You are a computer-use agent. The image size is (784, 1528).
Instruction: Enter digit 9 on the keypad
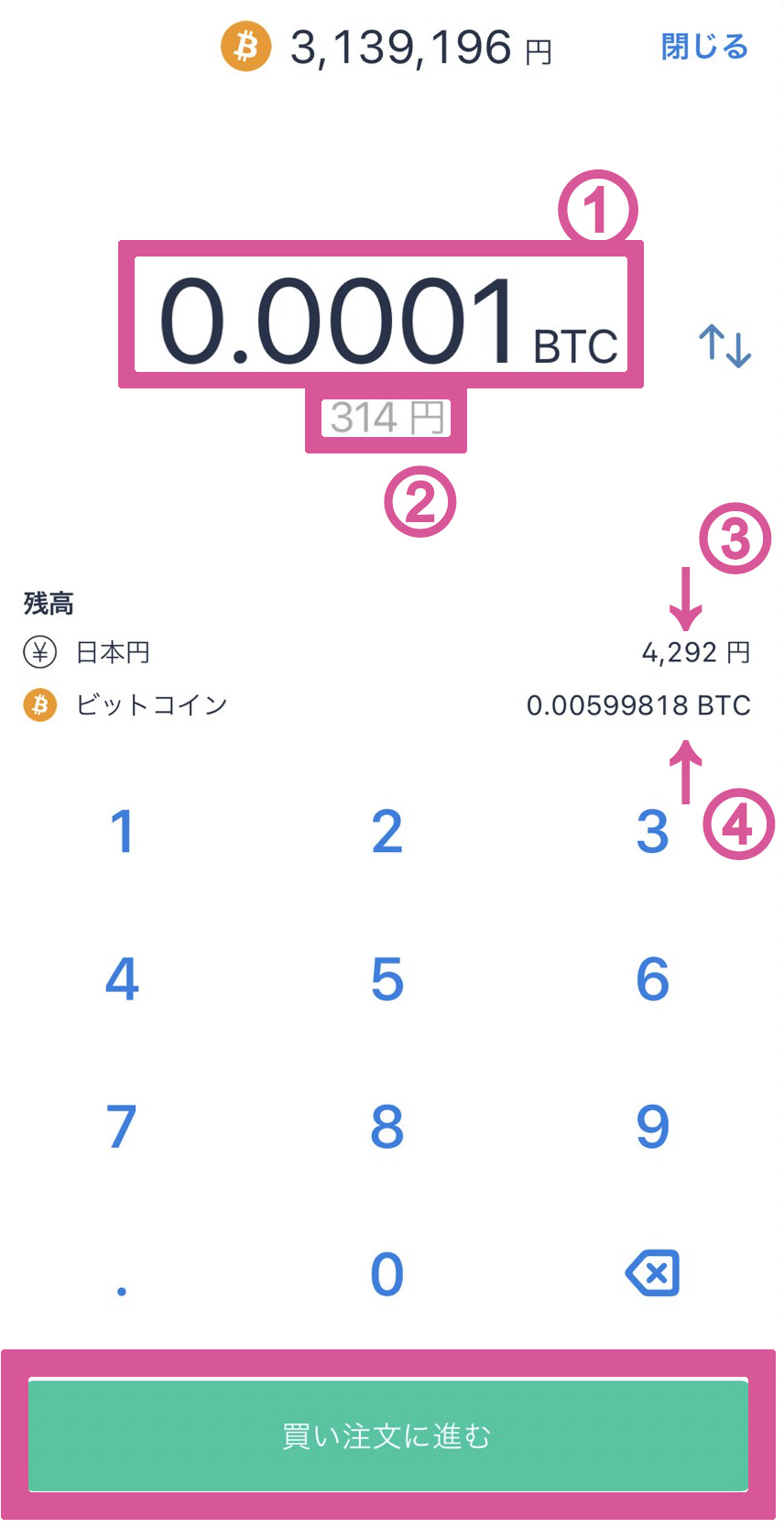point(653,1127)
